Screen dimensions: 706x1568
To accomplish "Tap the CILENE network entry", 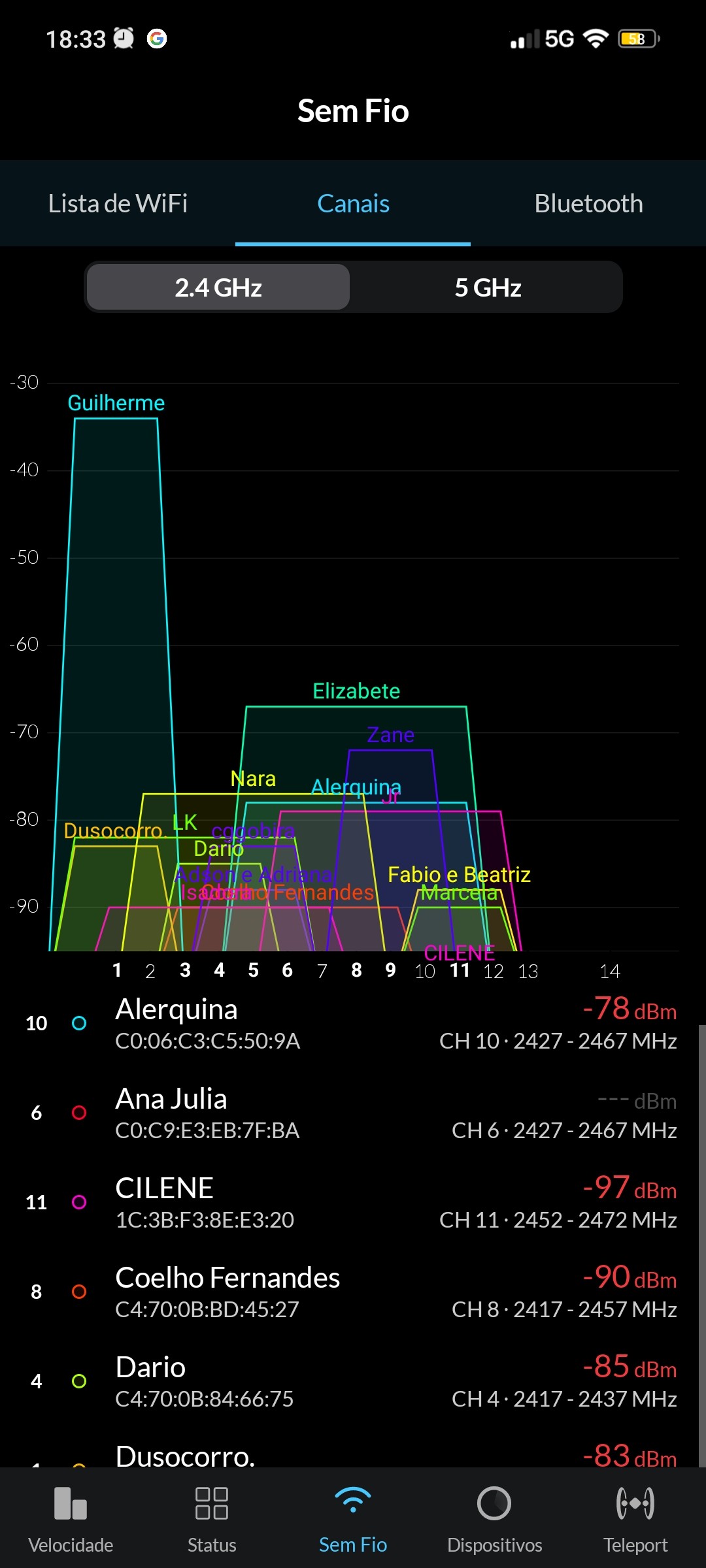I will [x=353, y=1203].
